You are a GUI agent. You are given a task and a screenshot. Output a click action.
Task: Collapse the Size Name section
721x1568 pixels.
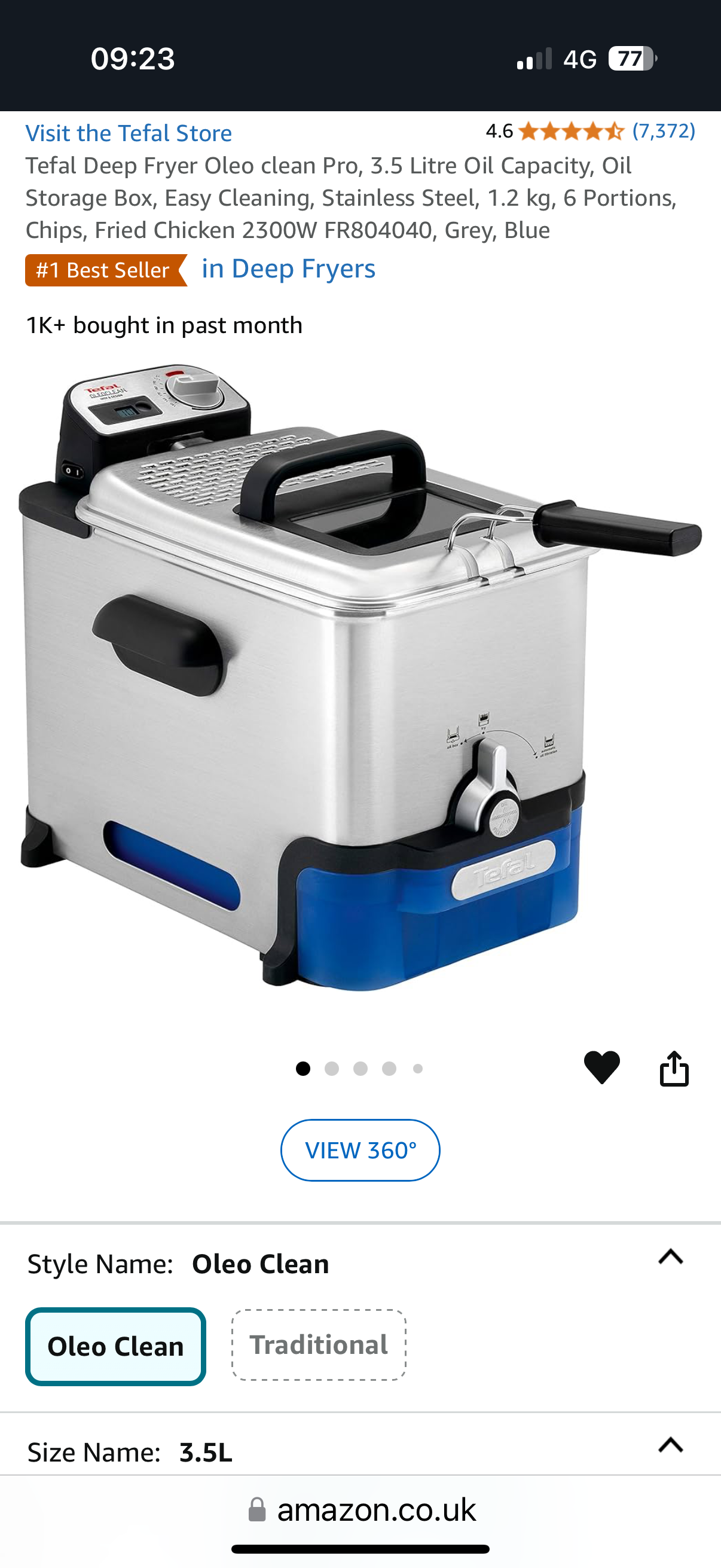[671, 1445]
